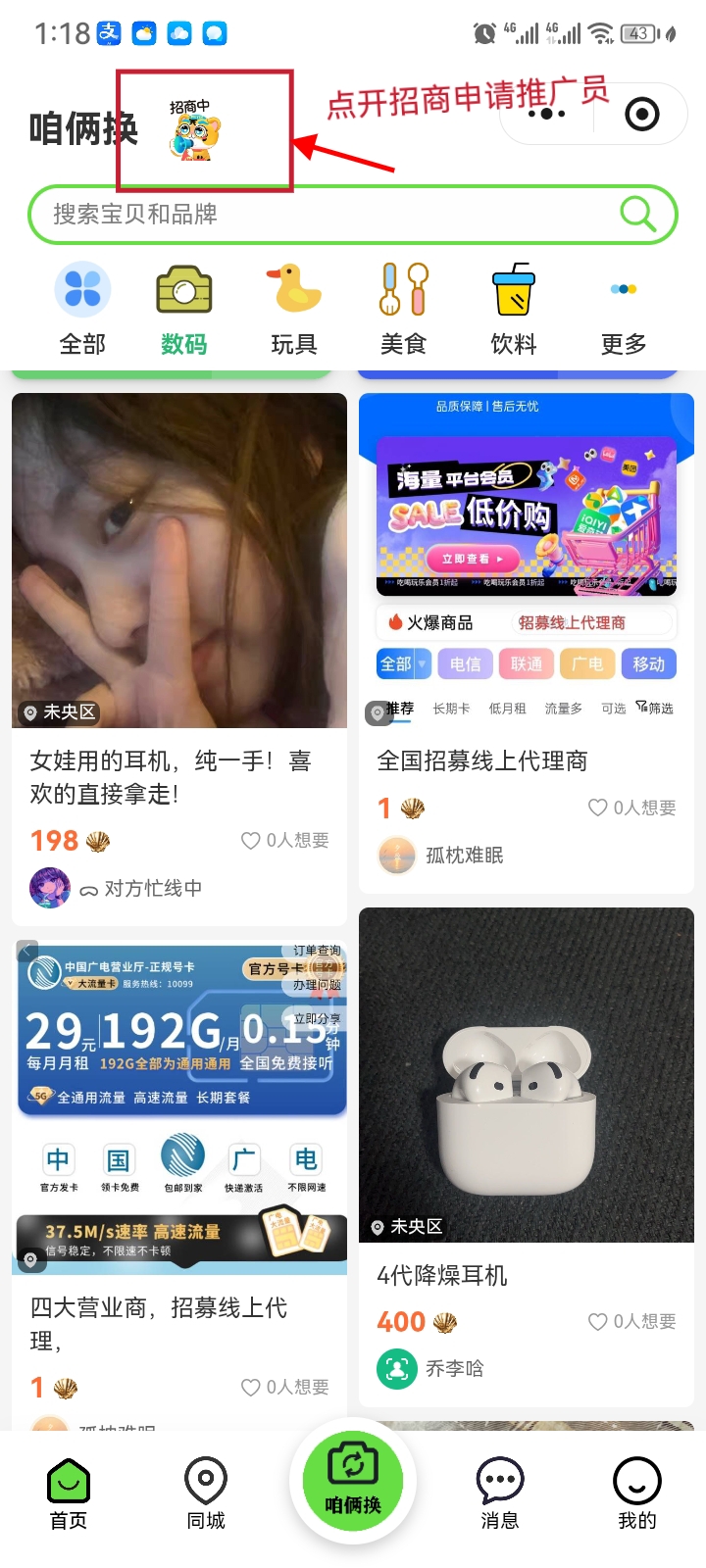Tap the center 咱俩换 exchange button

click(x=353, y=1480)
